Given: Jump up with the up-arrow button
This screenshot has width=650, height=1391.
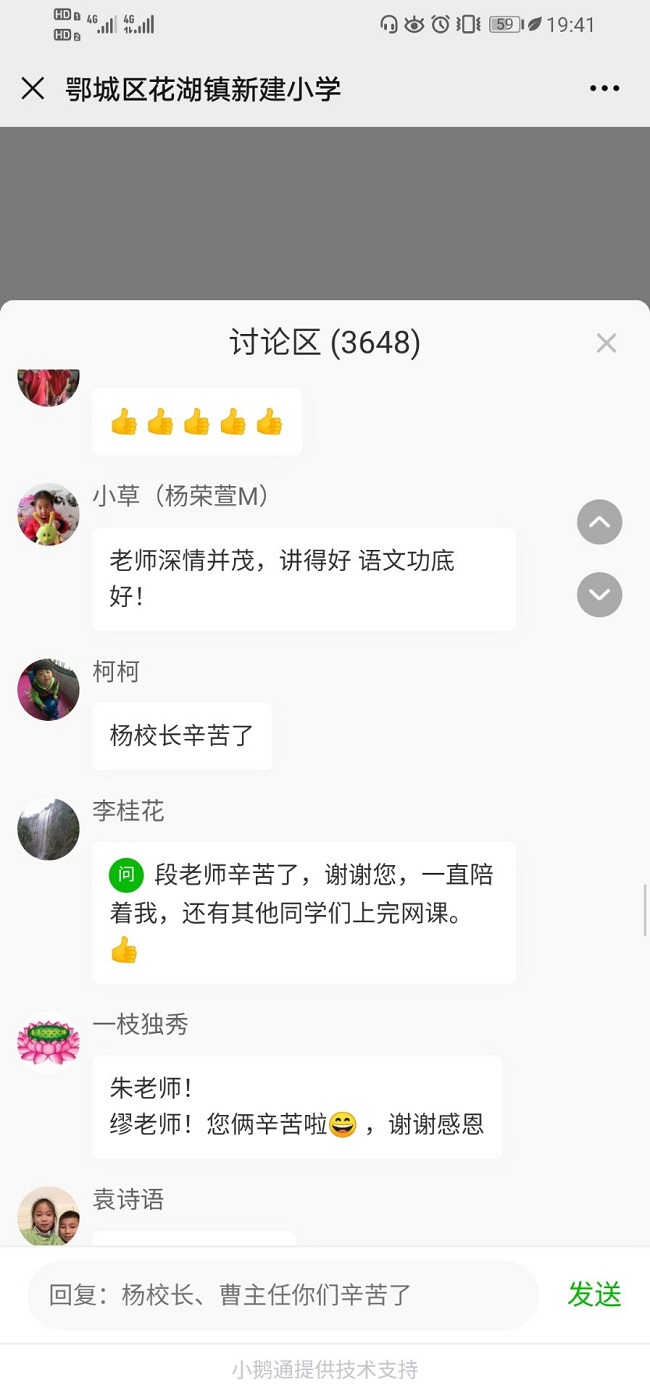Looking at the screenshot, I should point(600,522).
